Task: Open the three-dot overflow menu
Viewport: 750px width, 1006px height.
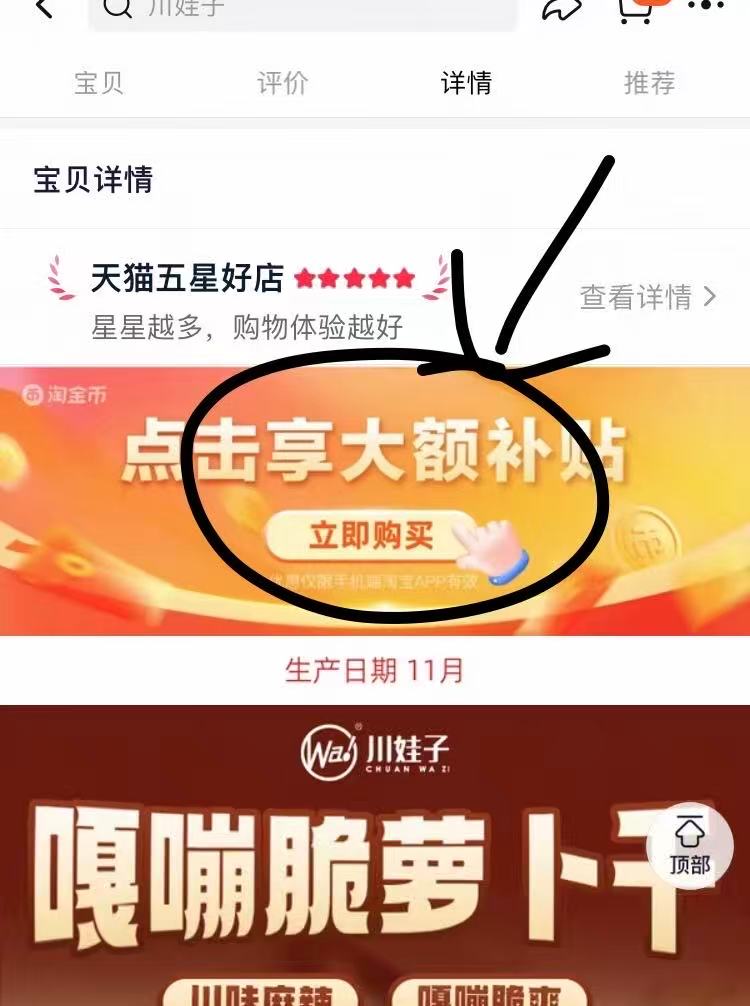Action: (706, 6)
